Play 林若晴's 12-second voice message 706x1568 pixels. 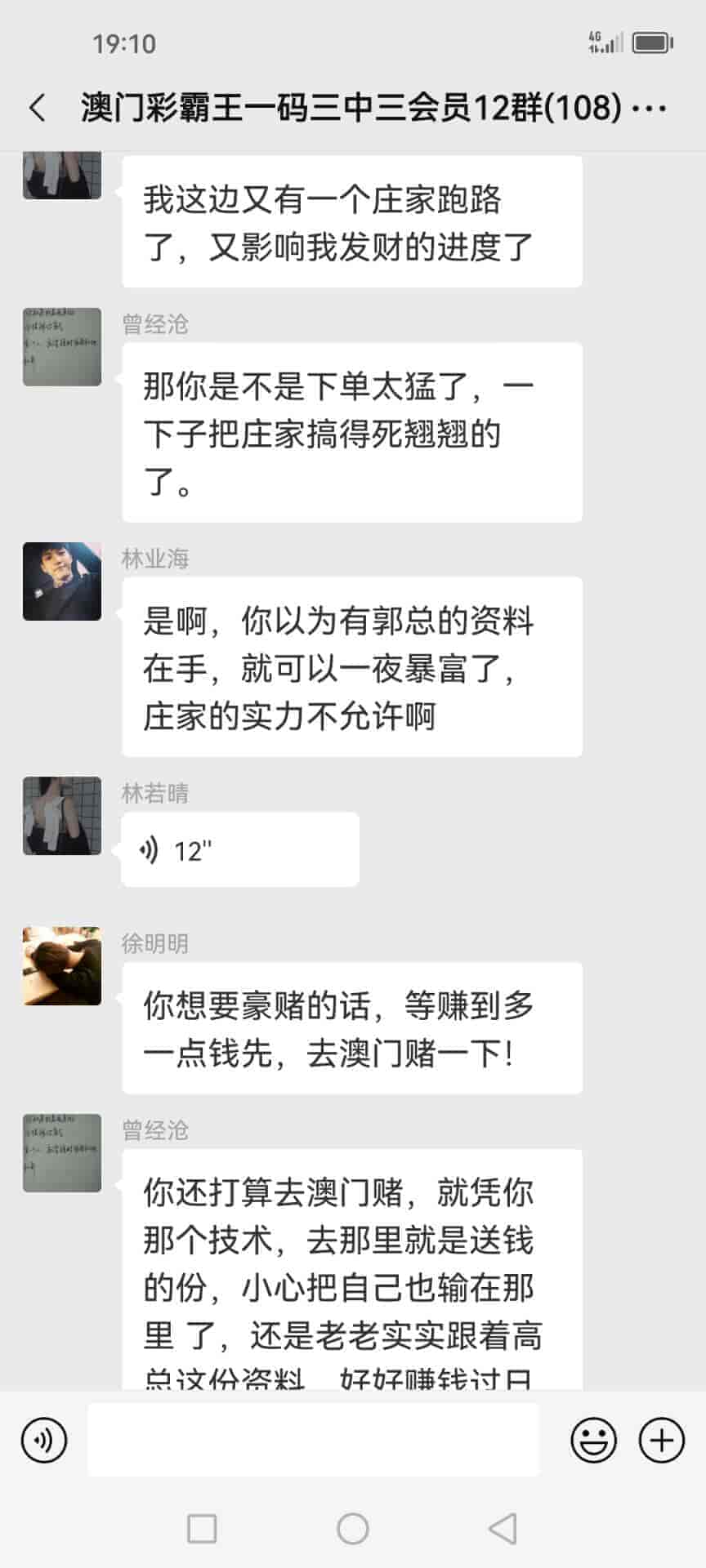[239, 850]
